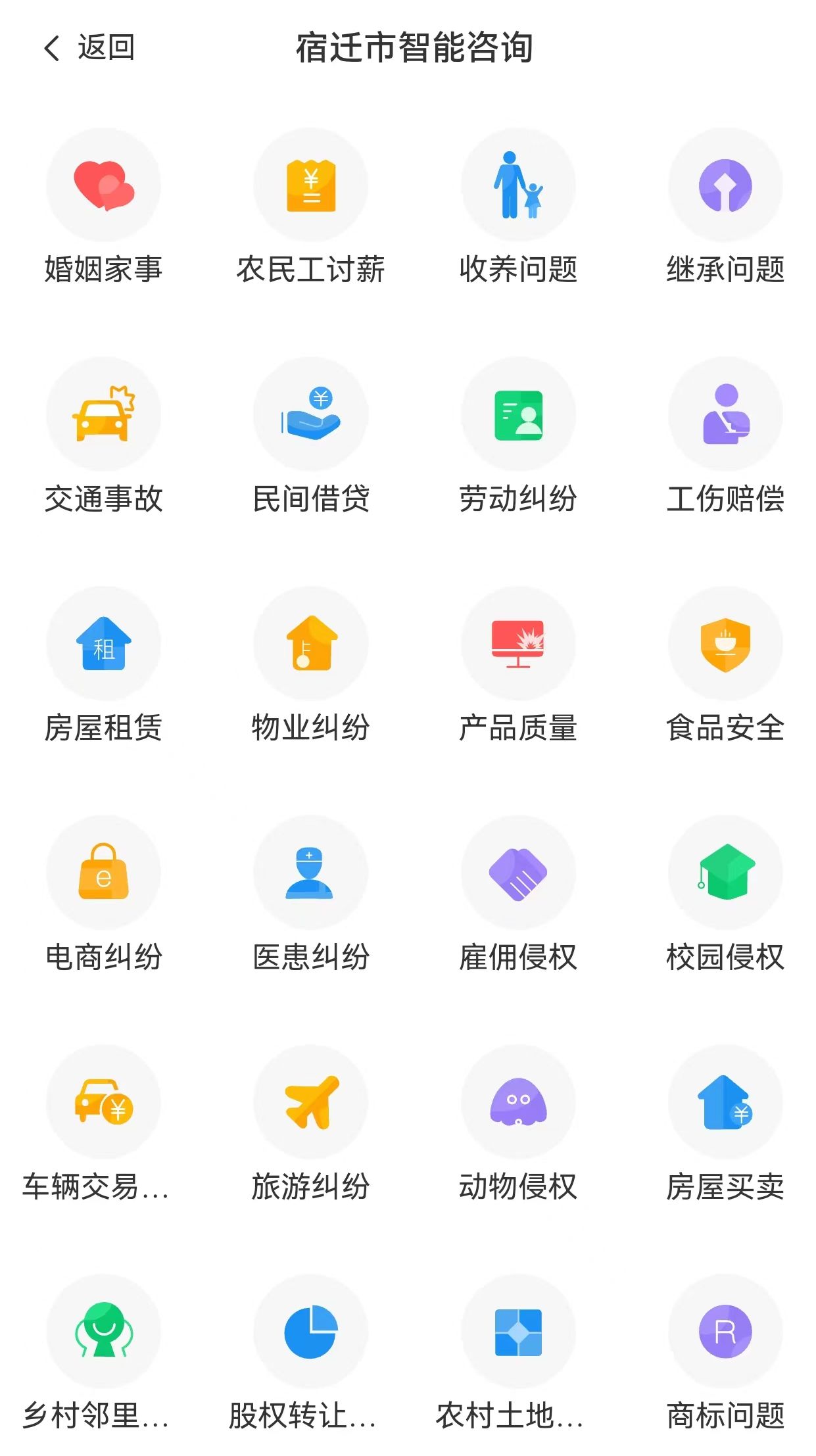Select 商标问题 category
Image resolution: width=816 pixels, height=1456 pixels.
[725, 1332]
